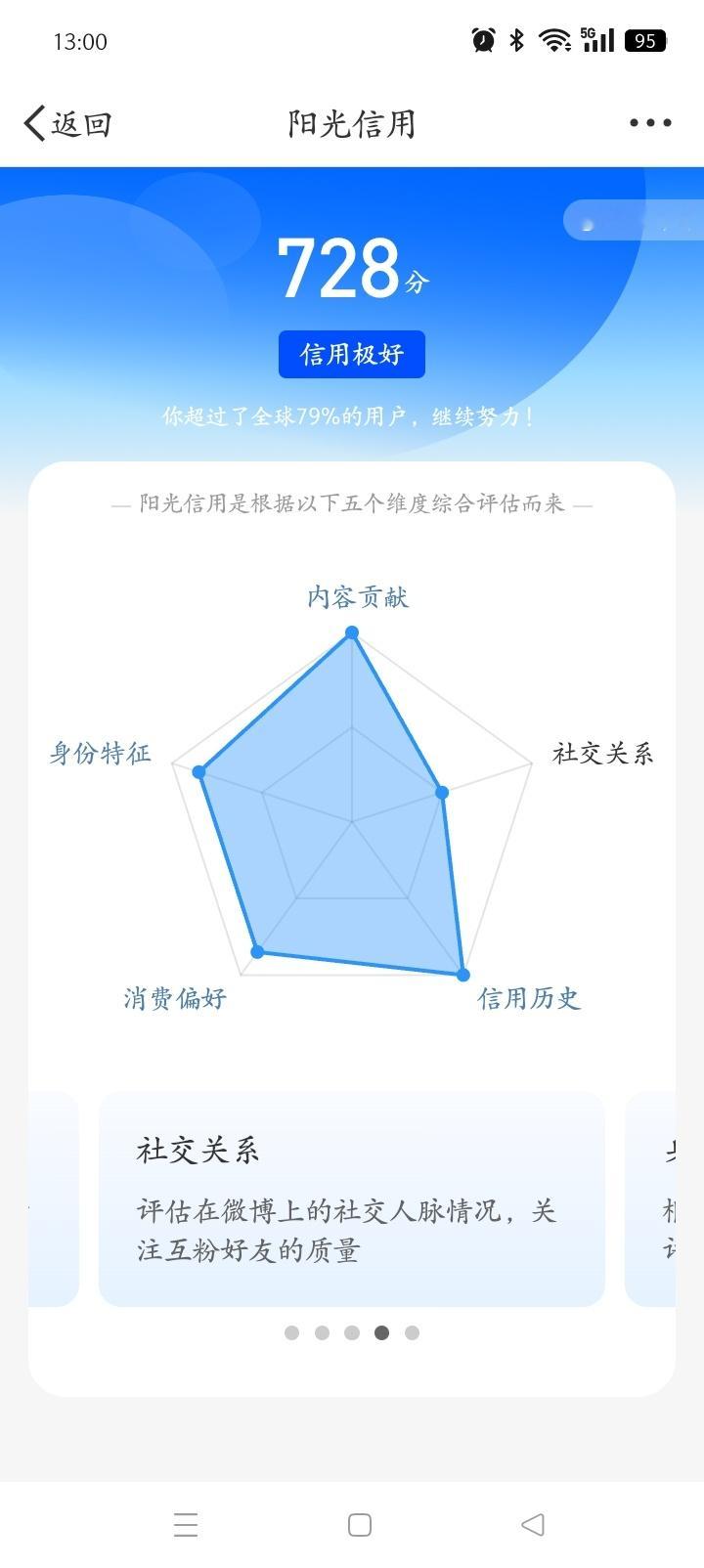Tap the 5G signal indicator
The height and width of the screenshot is (1568, 704).
pyautogui.click(x=597, y=40)
